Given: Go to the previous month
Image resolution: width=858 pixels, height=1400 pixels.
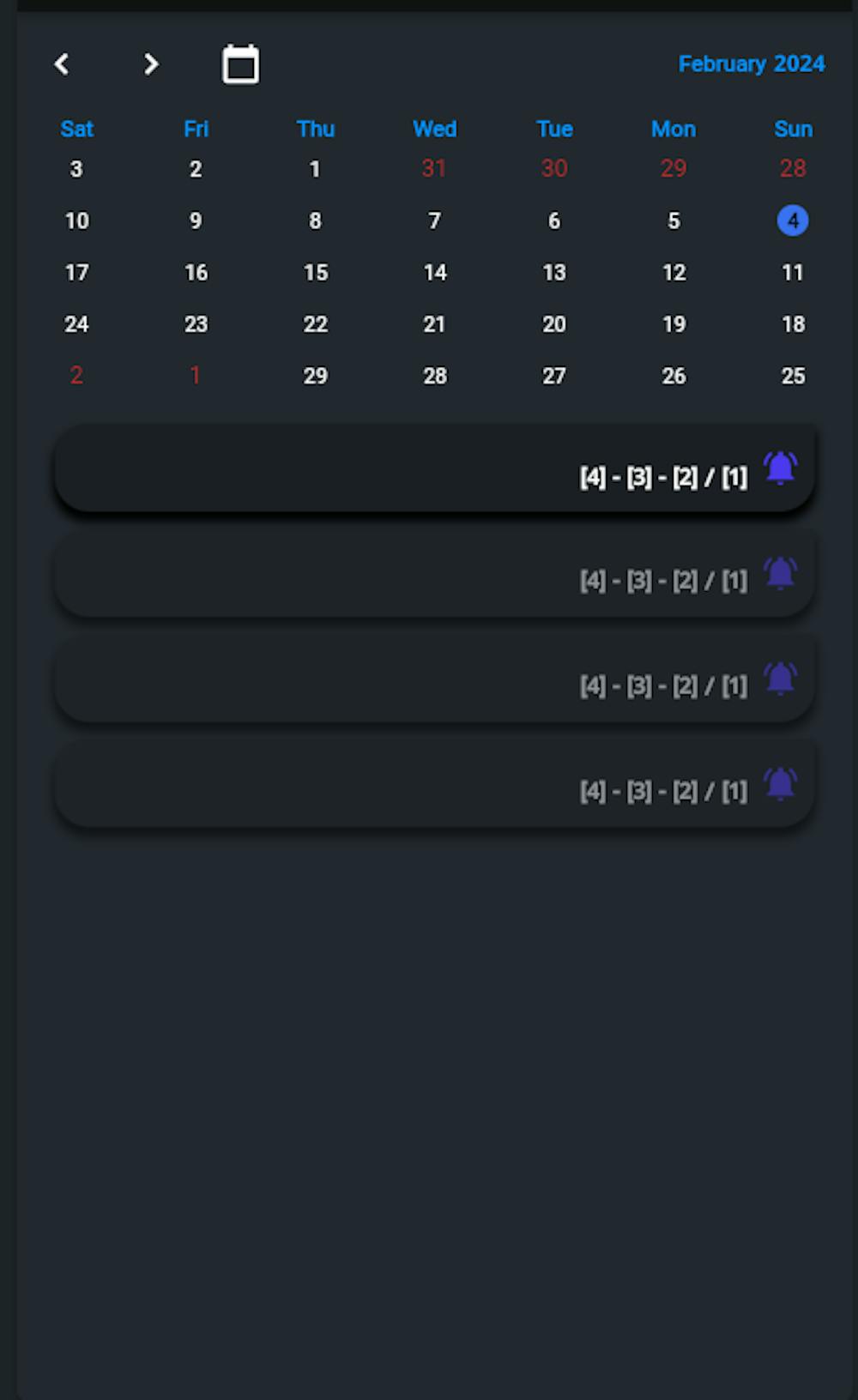Looking at the screenshot, I should click(x=62, y=64).
